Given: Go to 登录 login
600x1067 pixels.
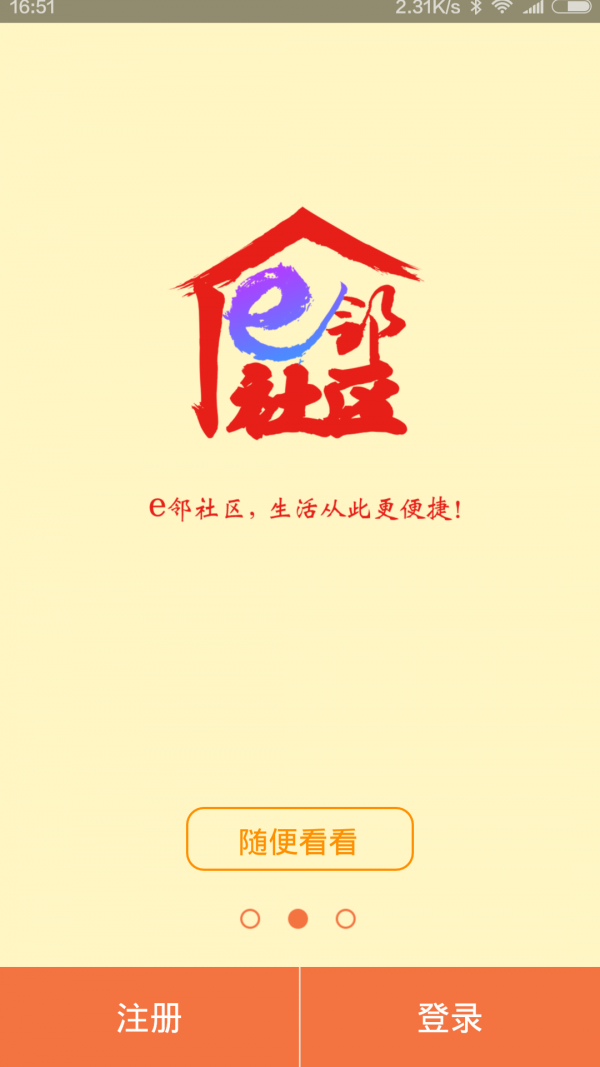Looking at the screenshot, I should tap(450, 1017).
